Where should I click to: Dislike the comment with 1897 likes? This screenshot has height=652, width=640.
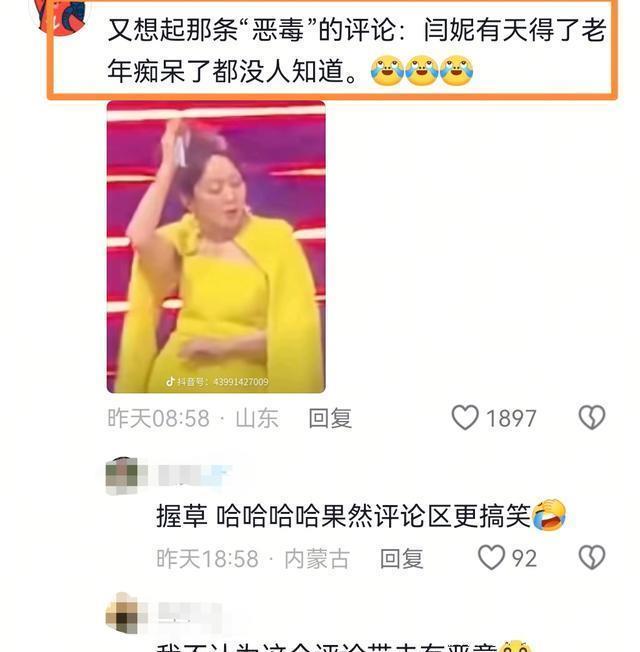pyautogui.click(x=592, y=418)
